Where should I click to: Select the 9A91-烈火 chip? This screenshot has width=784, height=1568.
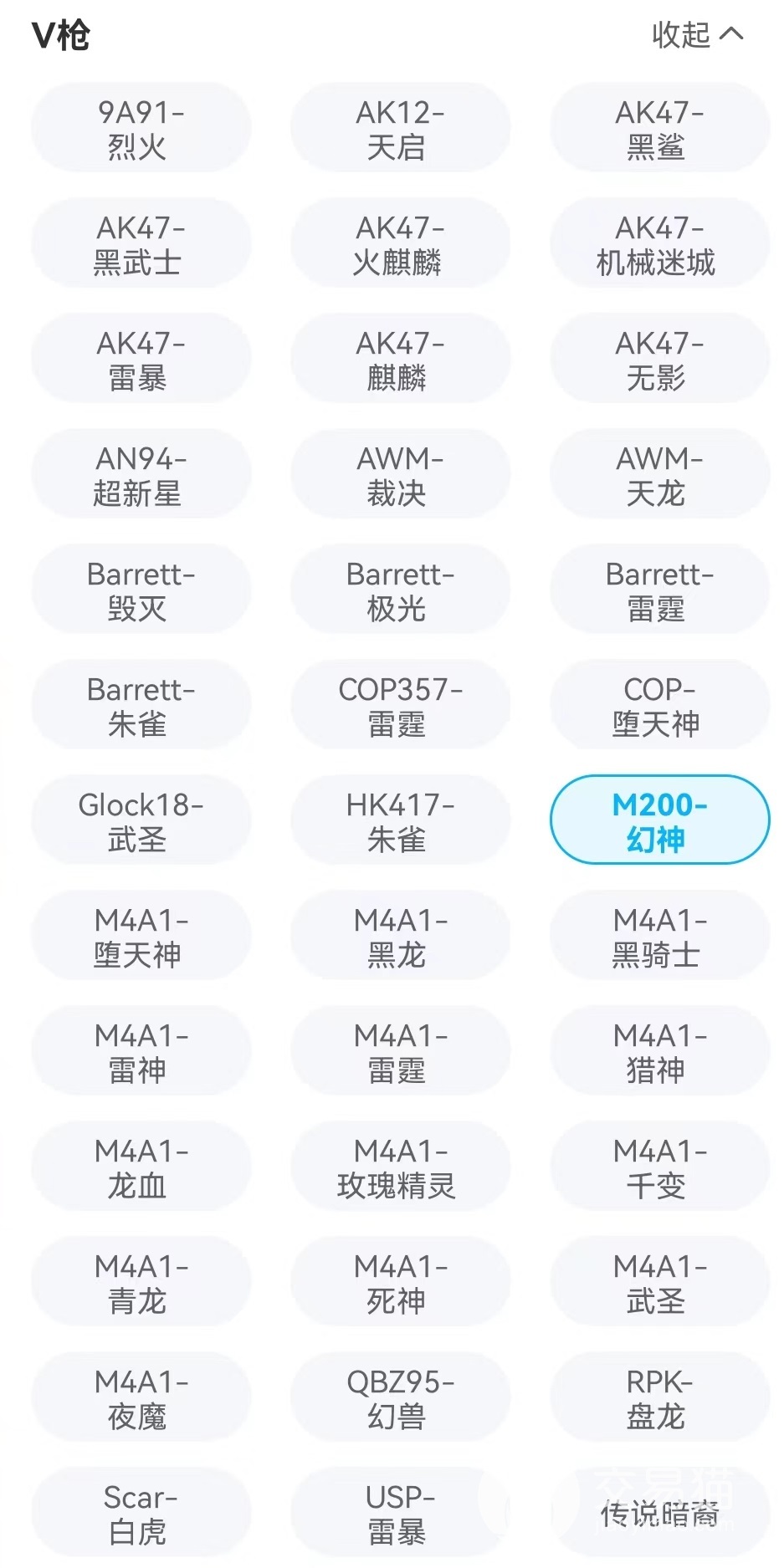point(141,129)
